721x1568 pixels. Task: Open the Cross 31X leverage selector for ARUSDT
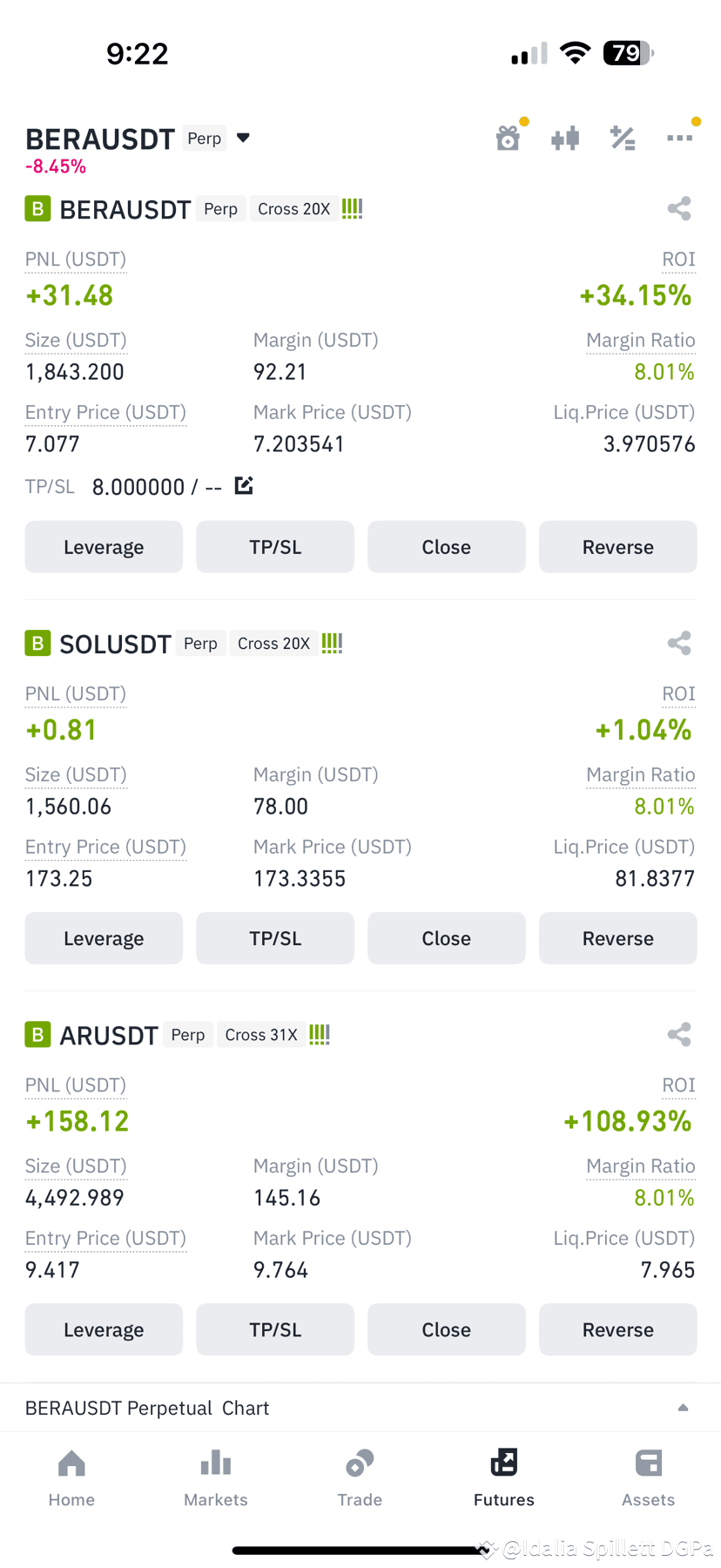pyautogui.click(x=260, y=1034)
